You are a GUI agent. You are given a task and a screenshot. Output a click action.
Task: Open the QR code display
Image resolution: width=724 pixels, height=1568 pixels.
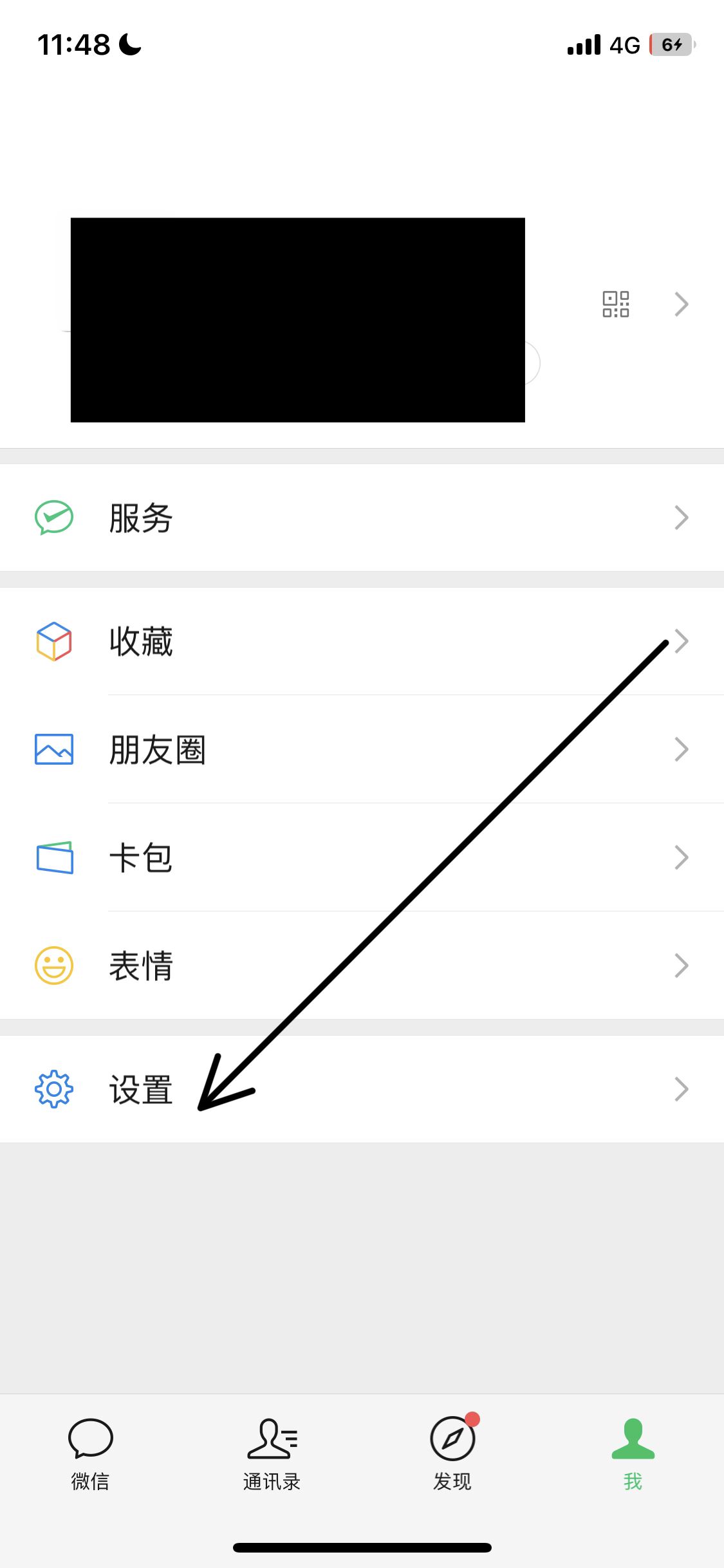616,303
